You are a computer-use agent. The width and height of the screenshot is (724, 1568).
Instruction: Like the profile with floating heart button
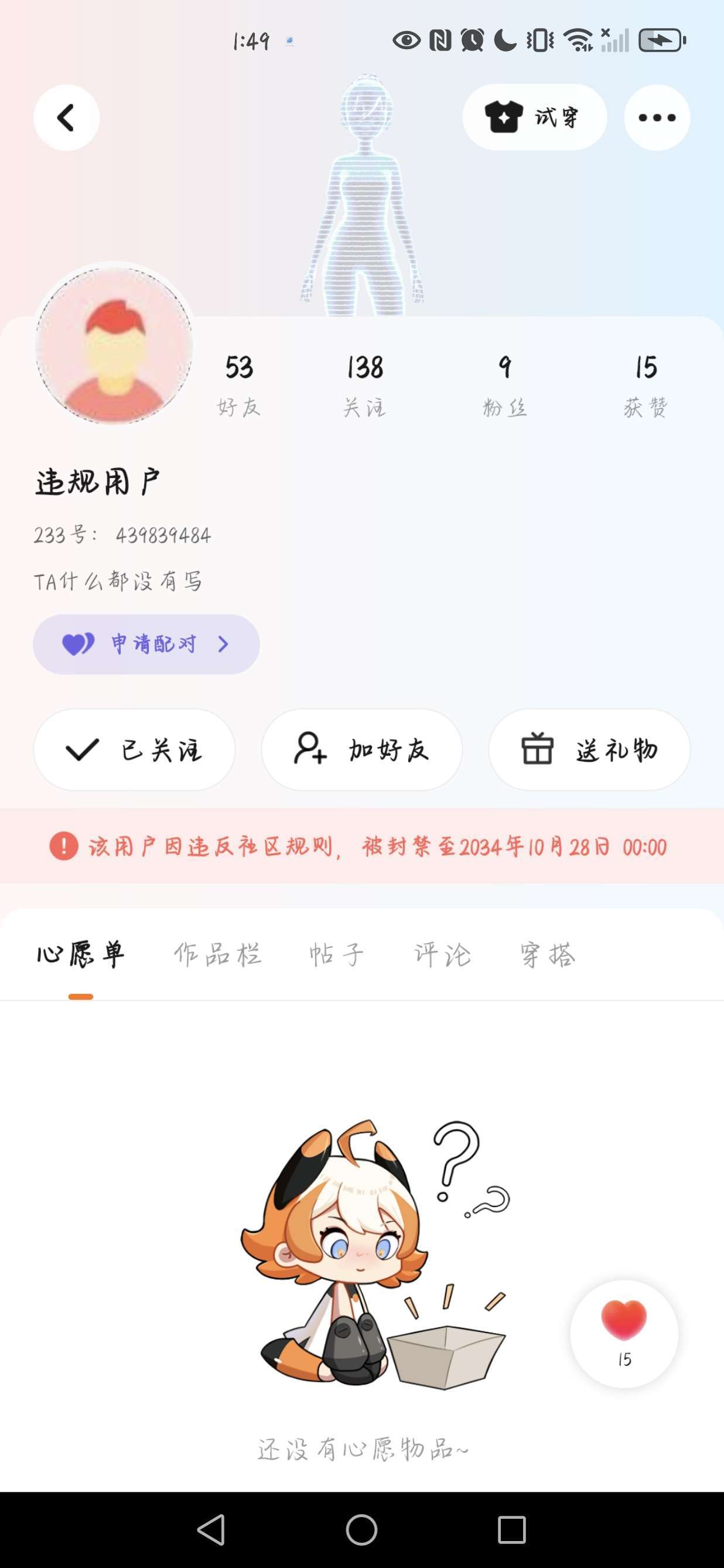624,1333
